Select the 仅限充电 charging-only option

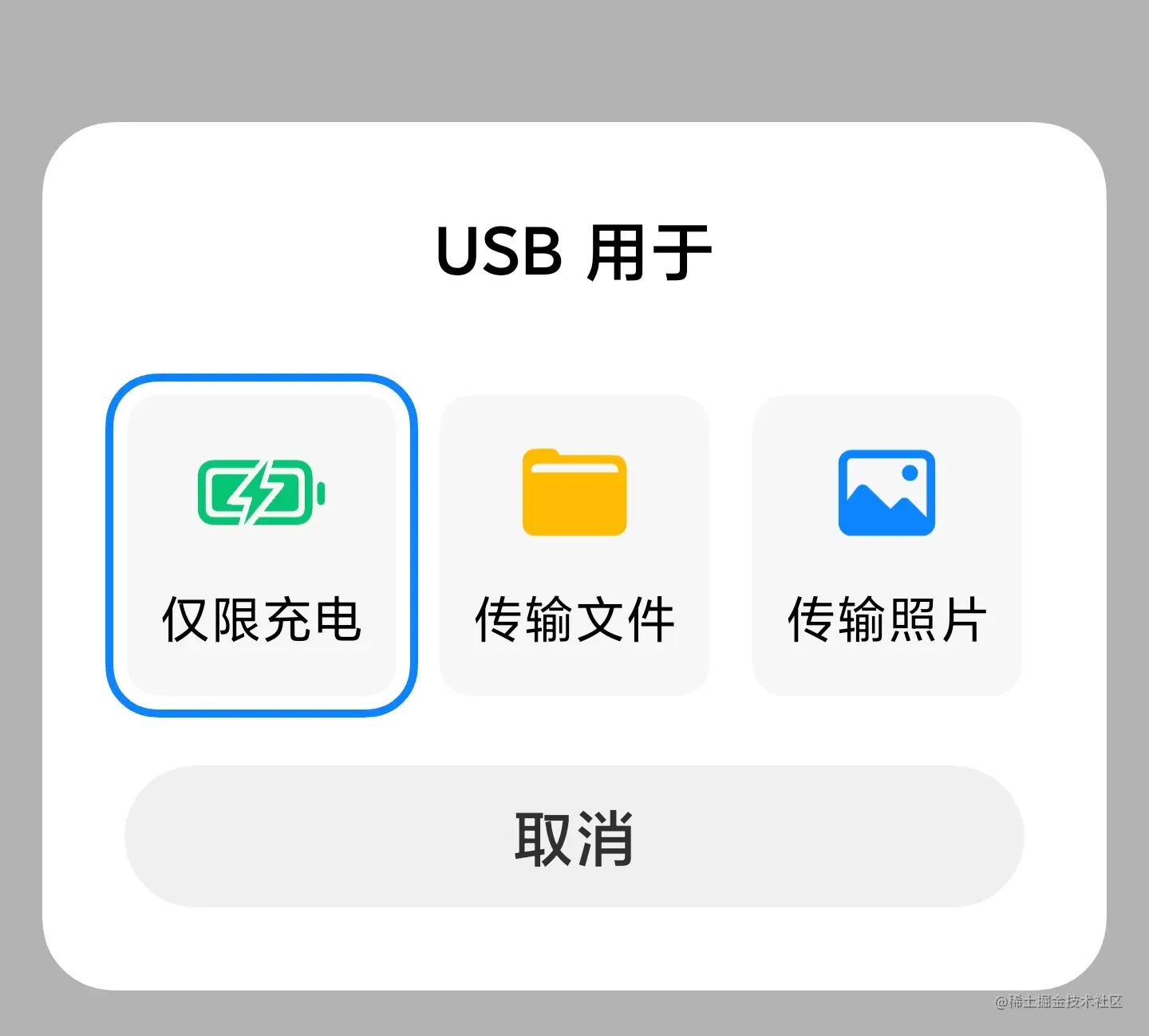click(x=262, y=546)
